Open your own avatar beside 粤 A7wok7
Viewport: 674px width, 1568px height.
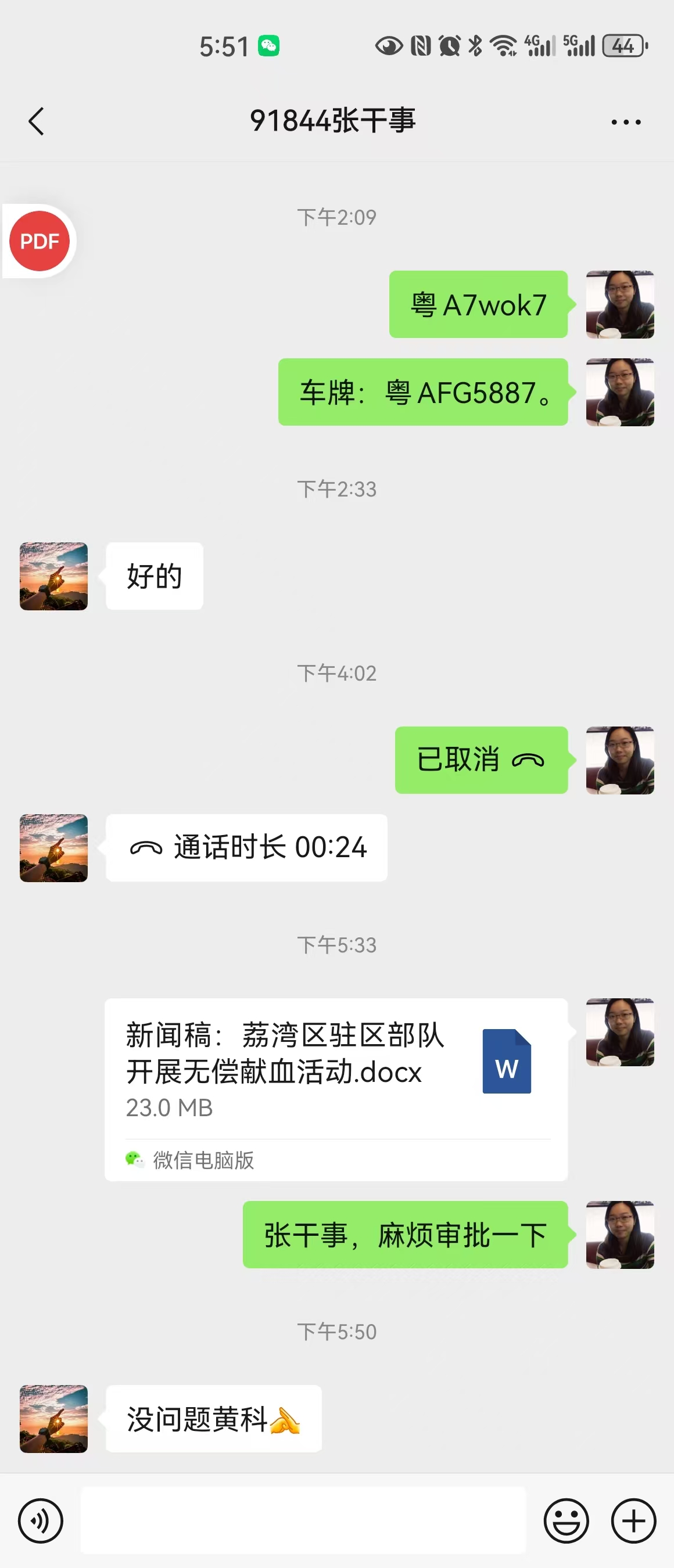pos(619,304)
